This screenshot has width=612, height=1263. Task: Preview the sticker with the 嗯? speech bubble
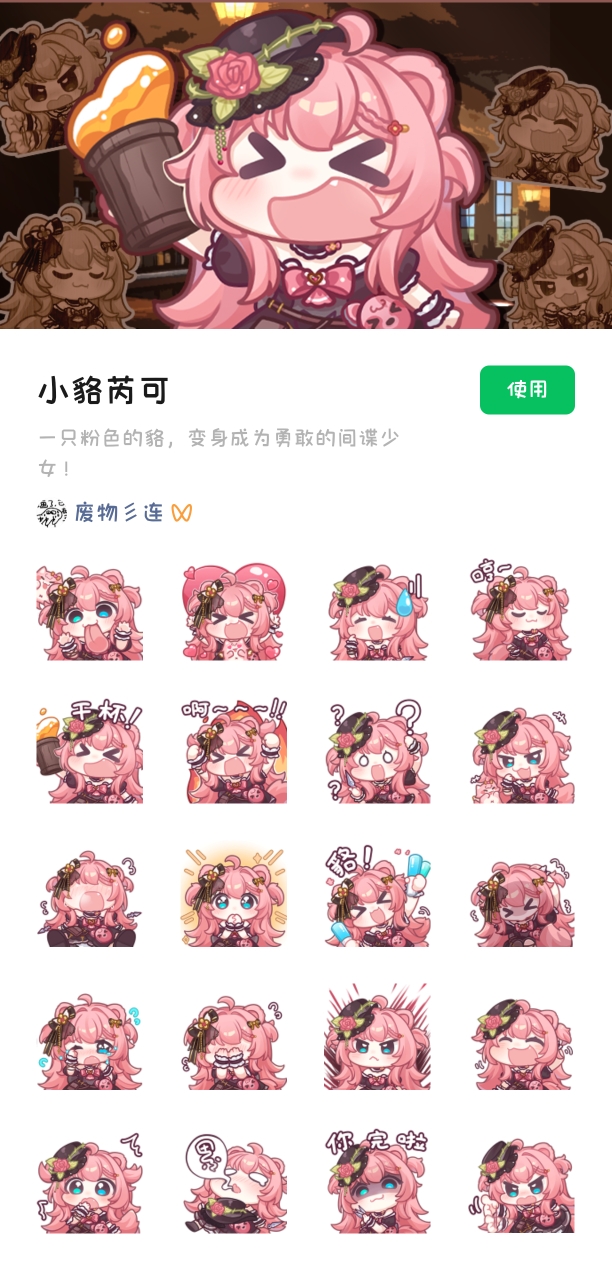(x=236, y=1183)
